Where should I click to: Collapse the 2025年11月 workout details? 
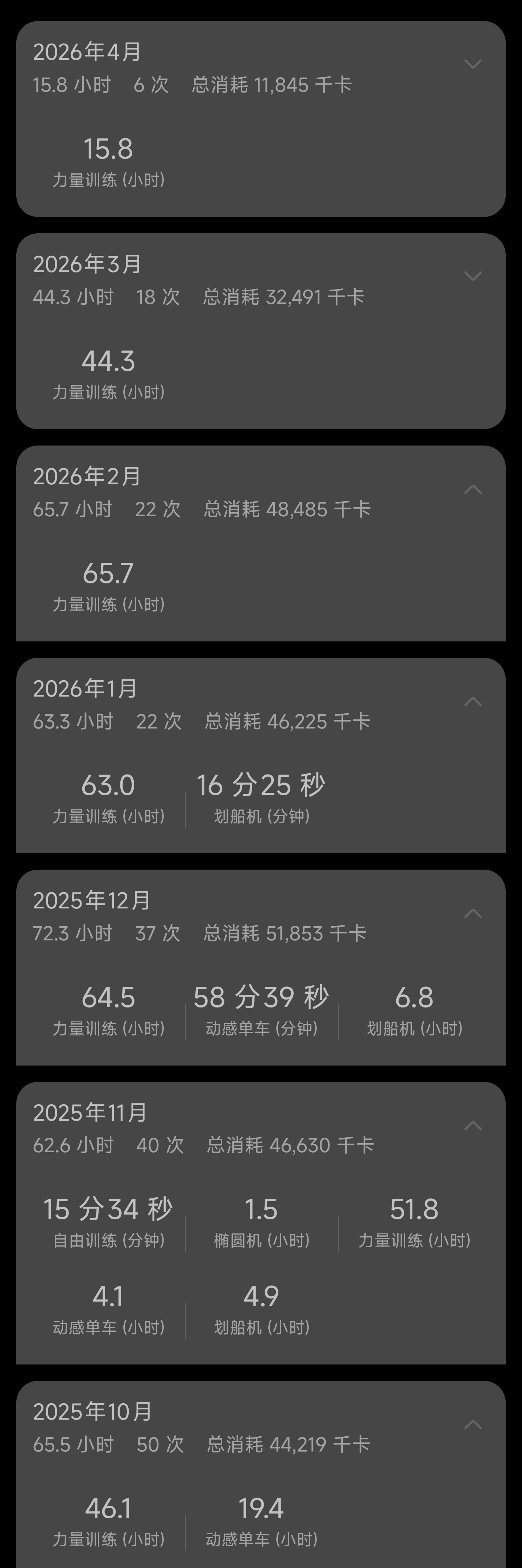(473, 1125)
